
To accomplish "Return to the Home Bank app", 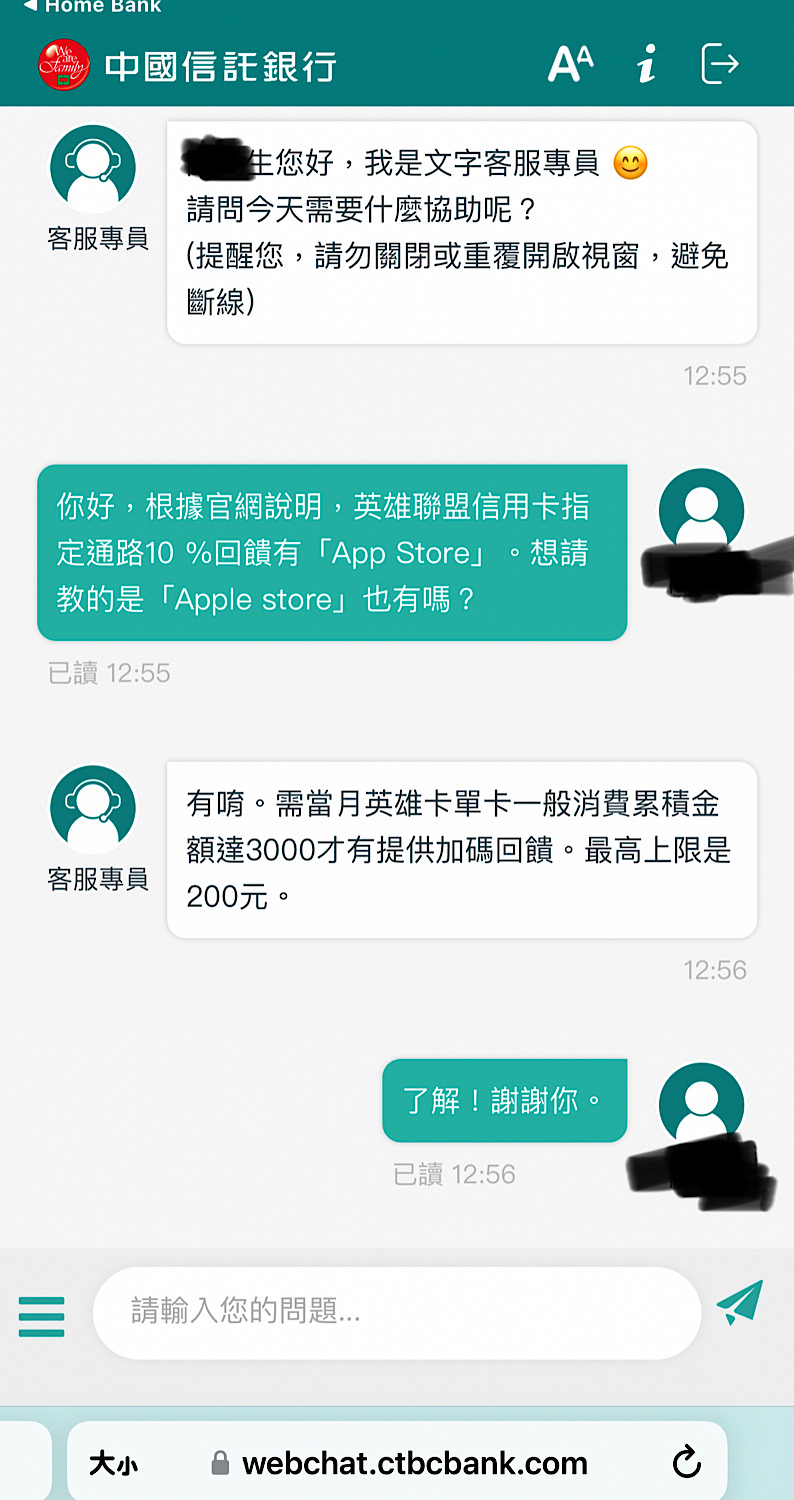I will (x=92, y=6).
